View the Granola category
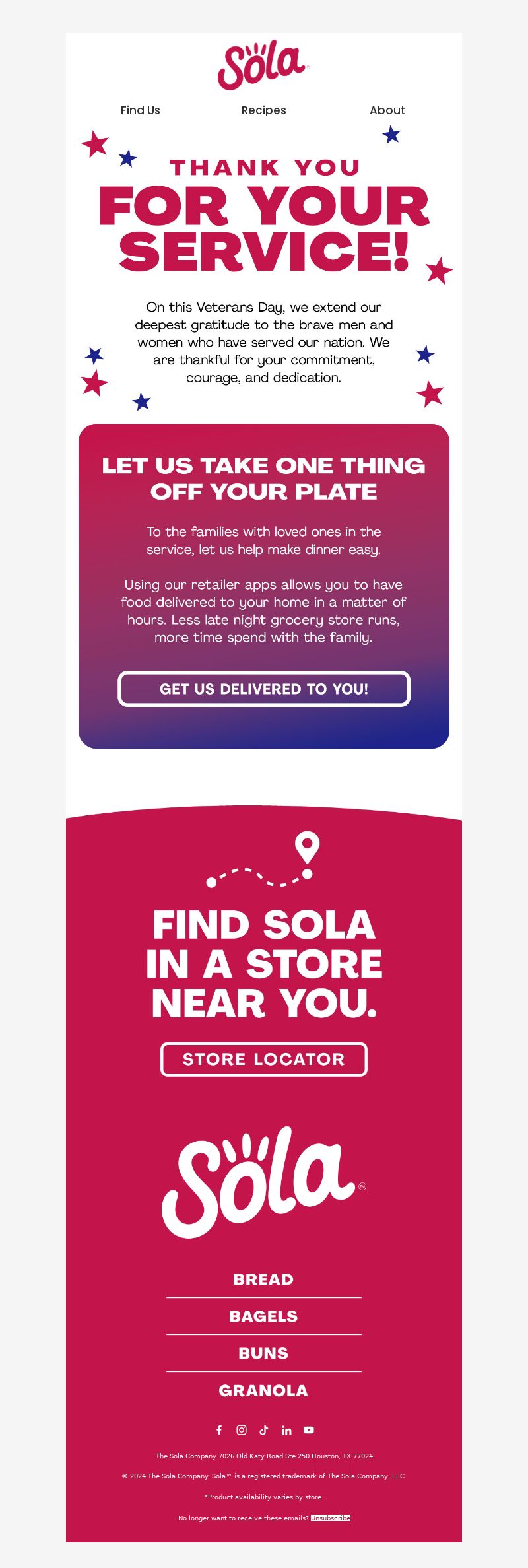This screenshot has height=1568, width=528. click(263, 1390)
